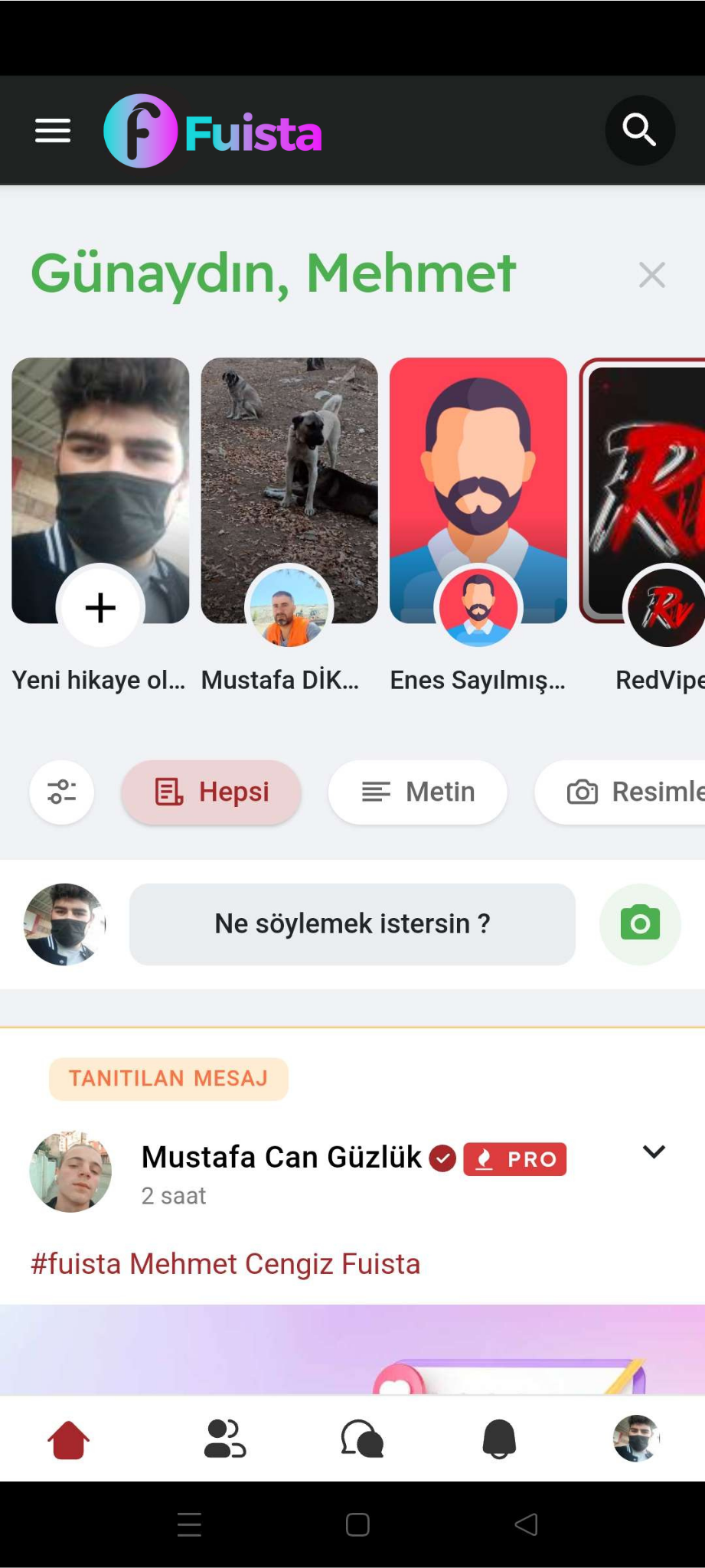Create a new story
The width and height of the screenshot is (705, 1568).
pyautogui.click(x=100, y=607)
